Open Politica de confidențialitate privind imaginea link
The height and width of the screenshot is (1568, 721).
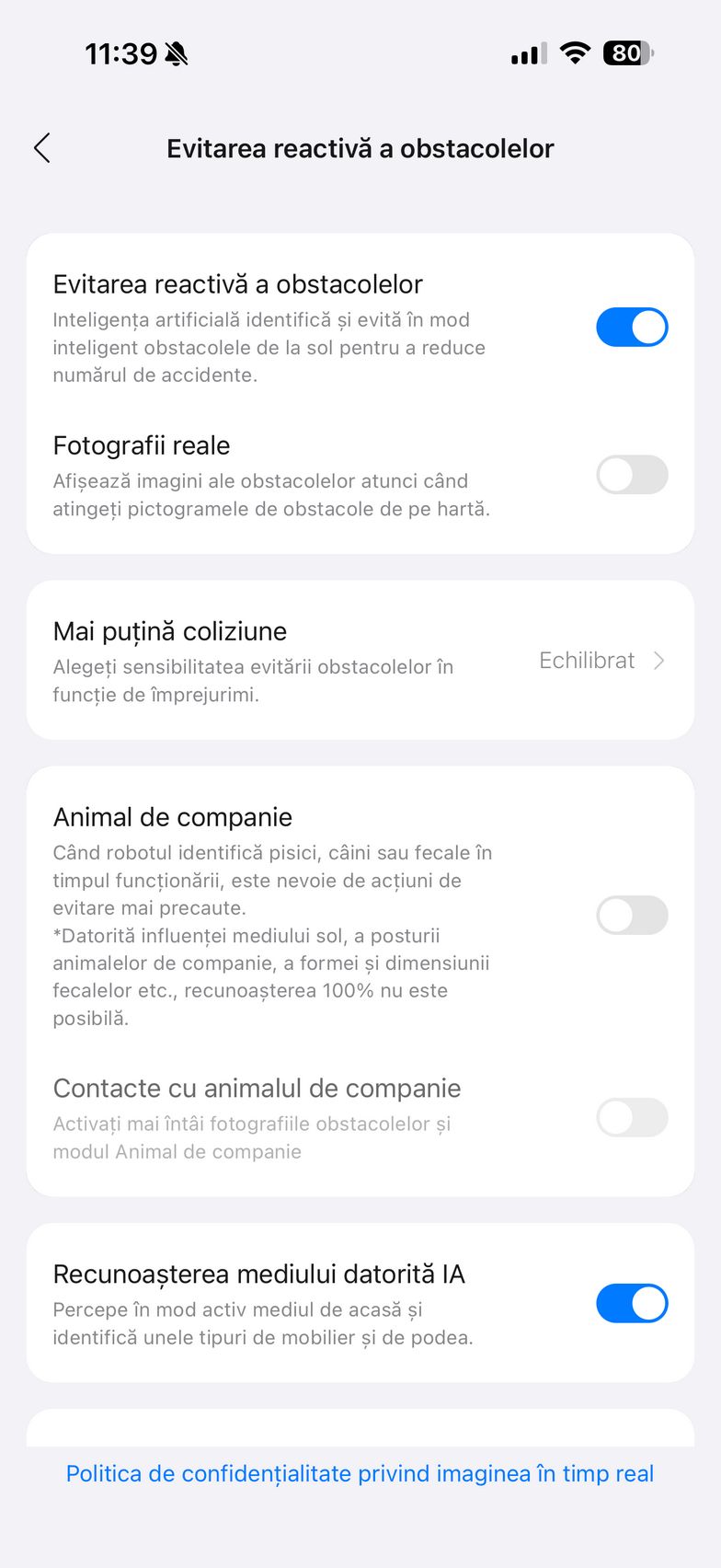tap(360, 1473)
